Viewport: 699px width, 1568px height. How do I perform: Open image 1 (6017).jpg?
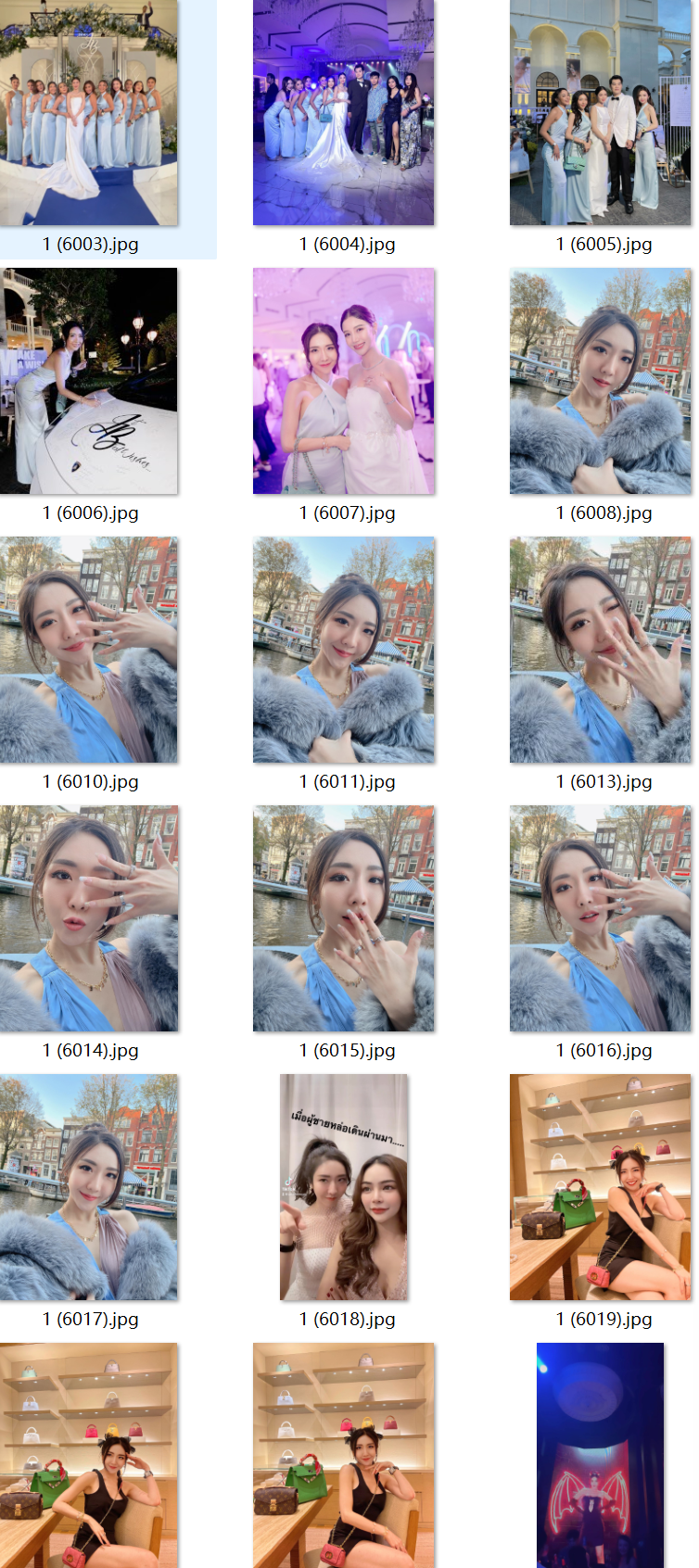(89, 1187)
